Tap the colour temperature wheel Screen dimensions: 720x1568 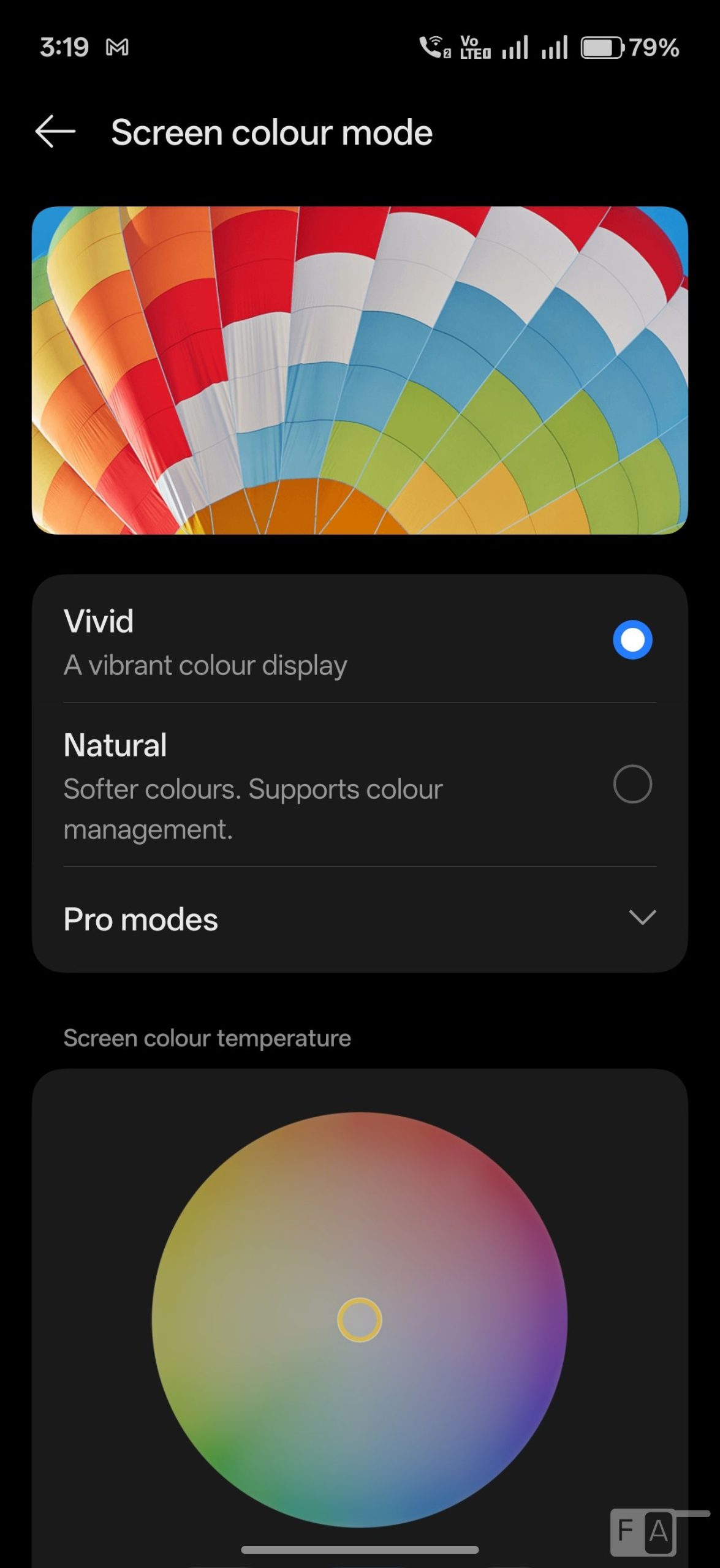pyautogui.click(x=360, y=1319)
